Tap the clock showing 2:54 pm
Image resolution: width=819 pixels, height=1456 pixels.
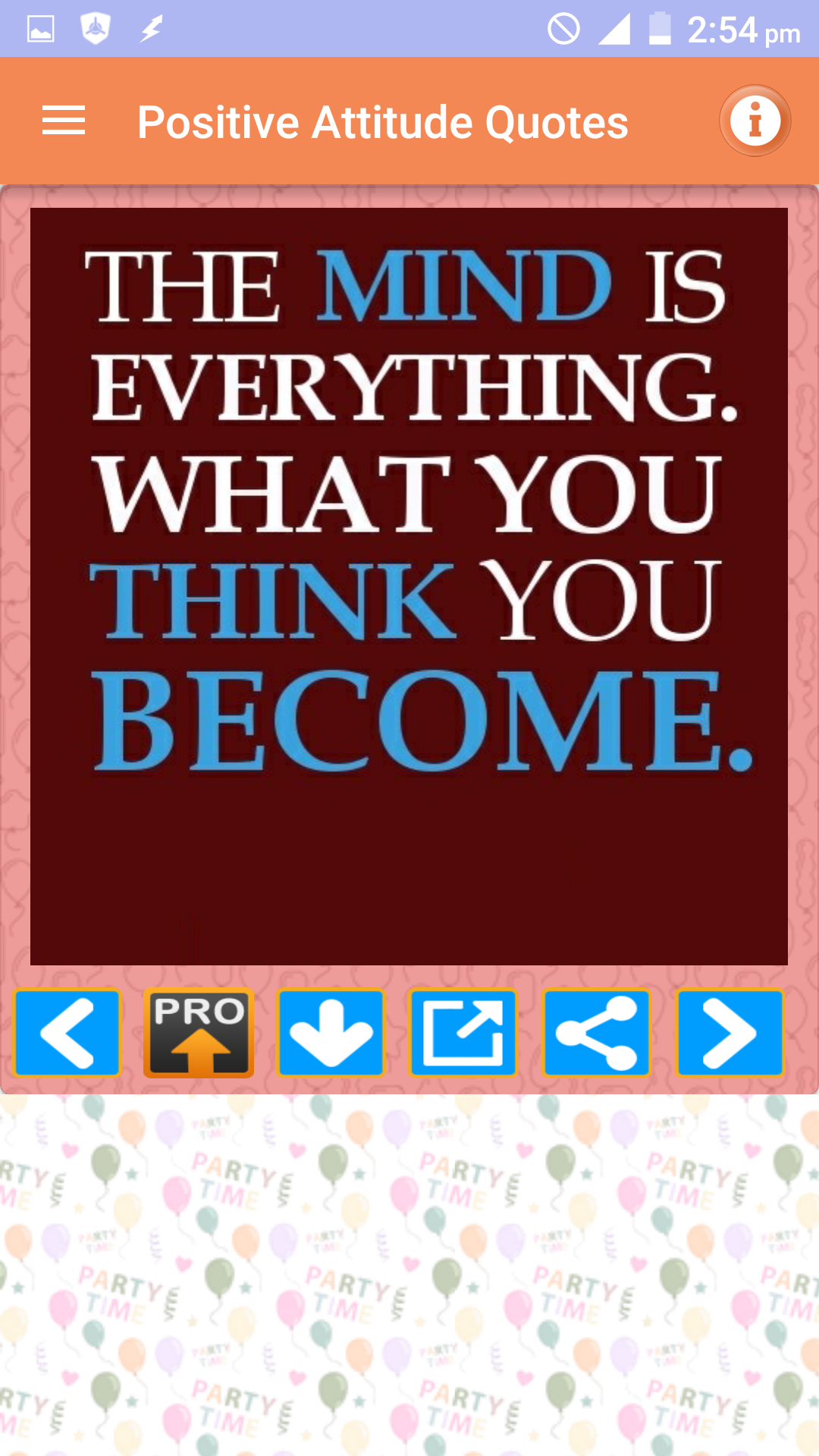pos(739,27)
